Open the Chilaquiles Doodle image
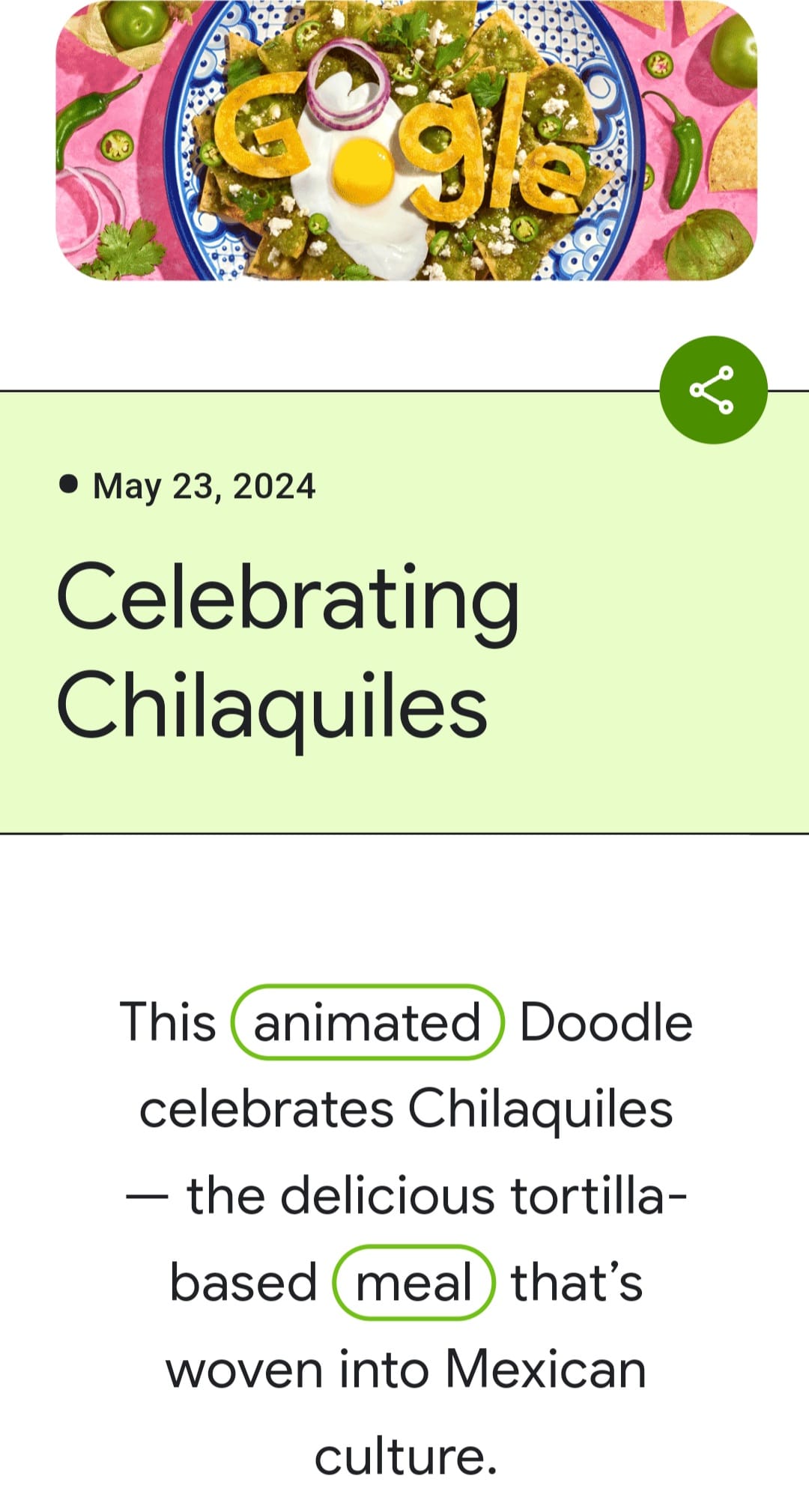 [406, 141]
